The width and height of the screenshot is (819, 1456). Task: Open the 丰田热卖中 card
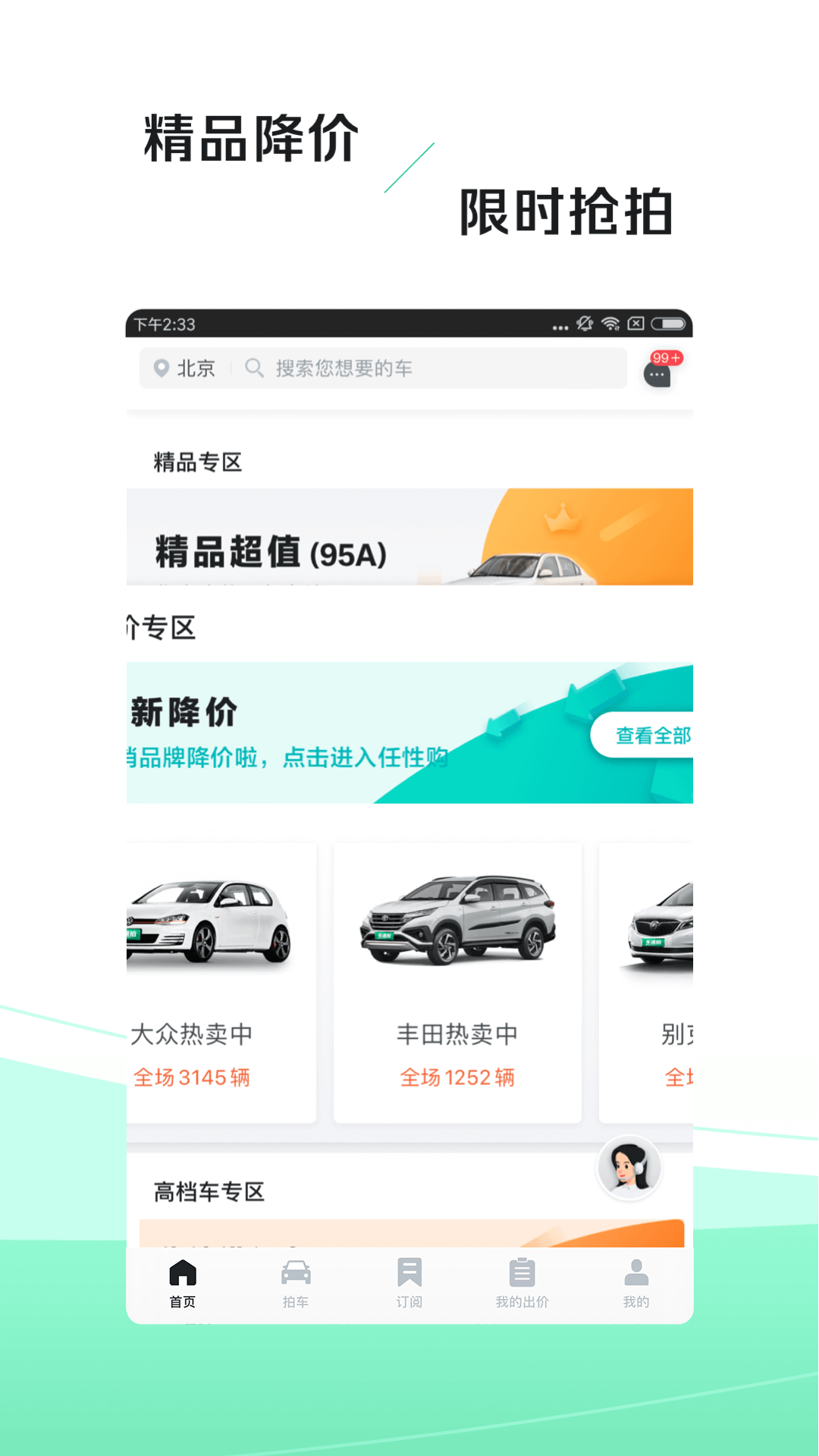click(458, 978)
